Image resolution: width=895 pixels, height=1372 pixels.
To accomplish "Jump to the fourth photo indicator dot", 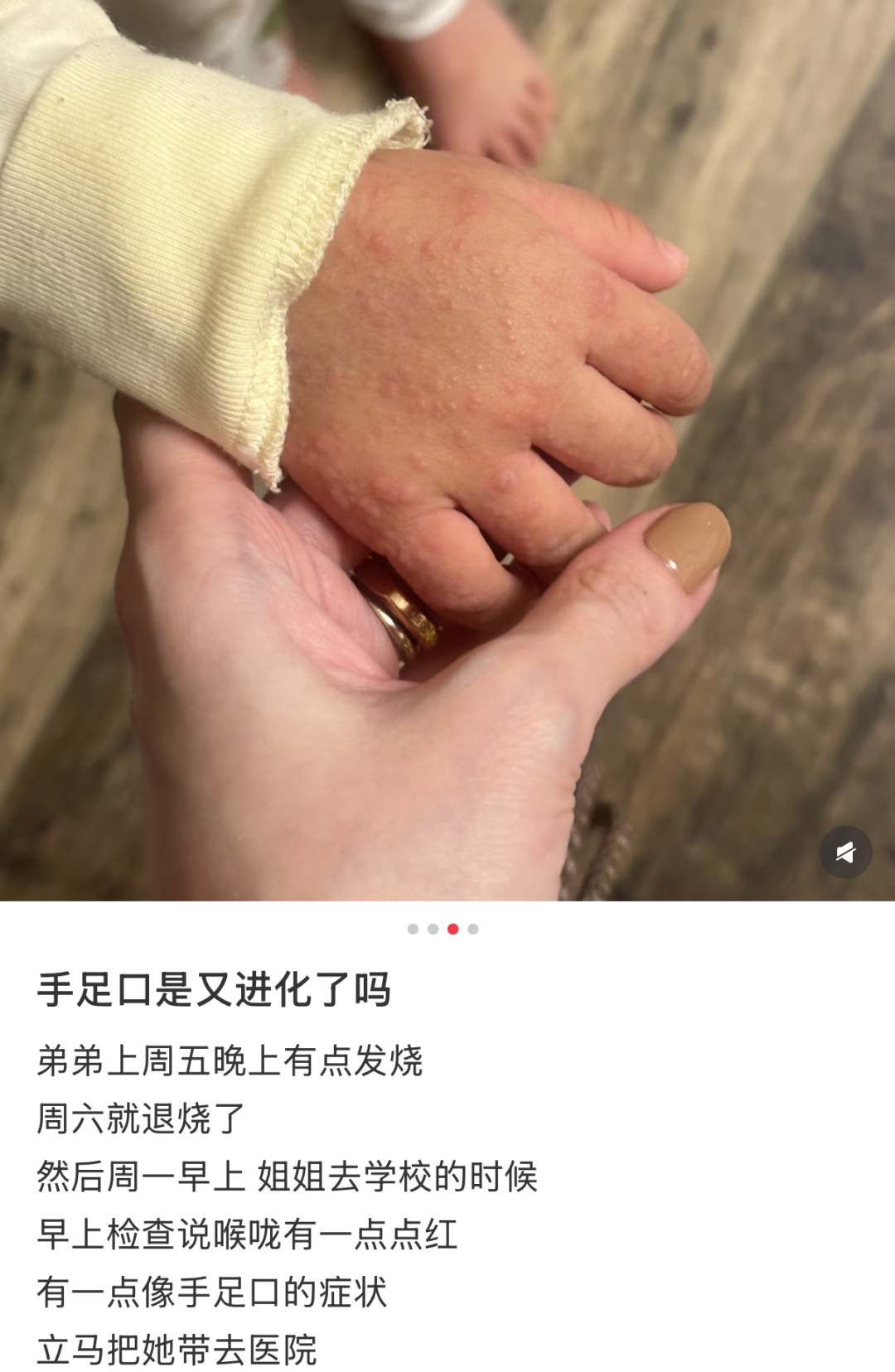I will tap(473, 929).
